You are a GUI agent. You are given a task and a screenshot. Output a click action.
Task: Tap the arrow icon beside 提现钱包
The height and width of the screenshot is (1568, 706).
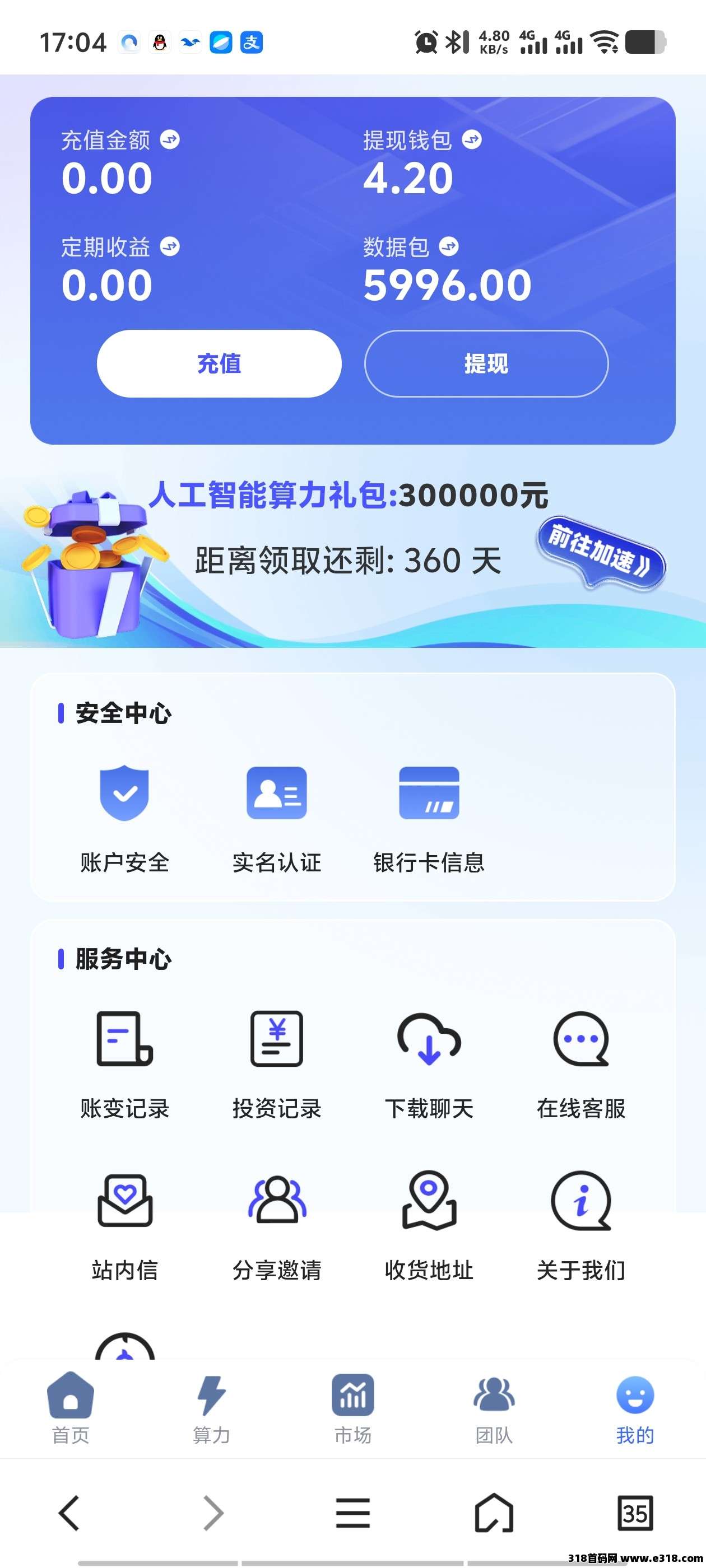point(471,140)
